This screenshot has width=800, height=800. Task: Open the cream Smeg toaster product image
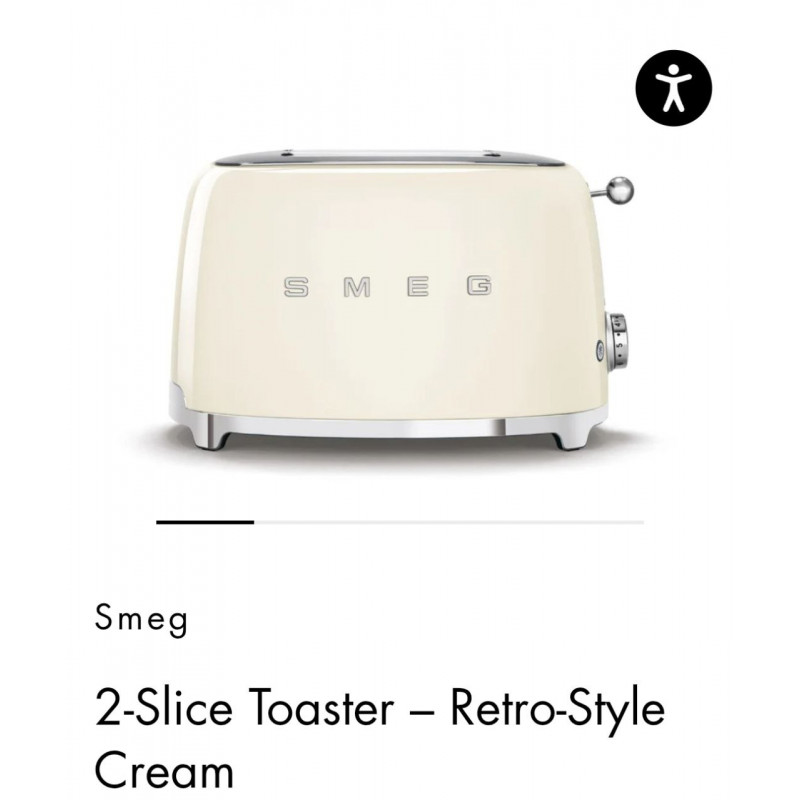400,300
